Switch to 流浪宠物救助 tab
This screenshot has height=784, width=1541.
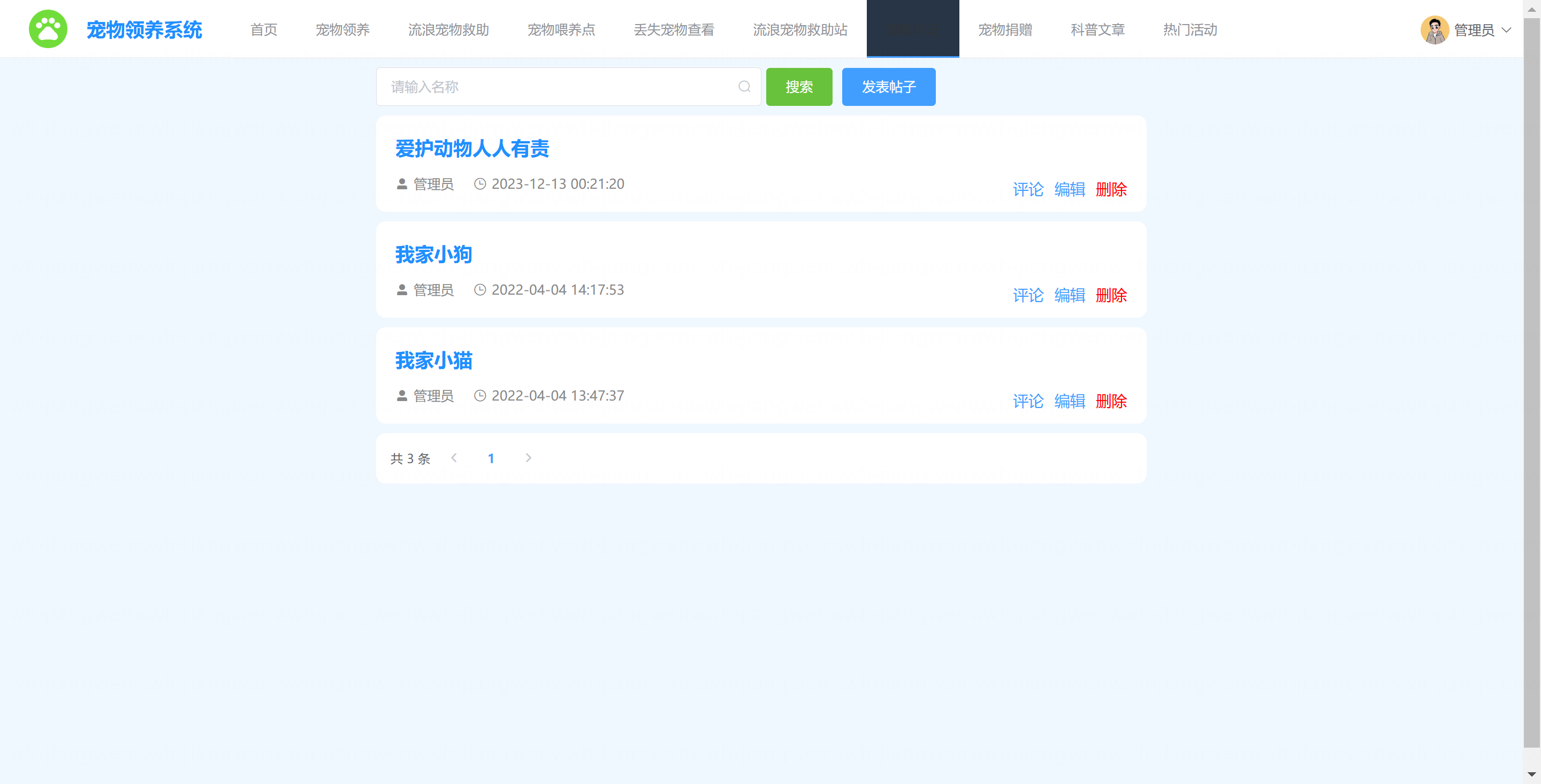[448, 29]
